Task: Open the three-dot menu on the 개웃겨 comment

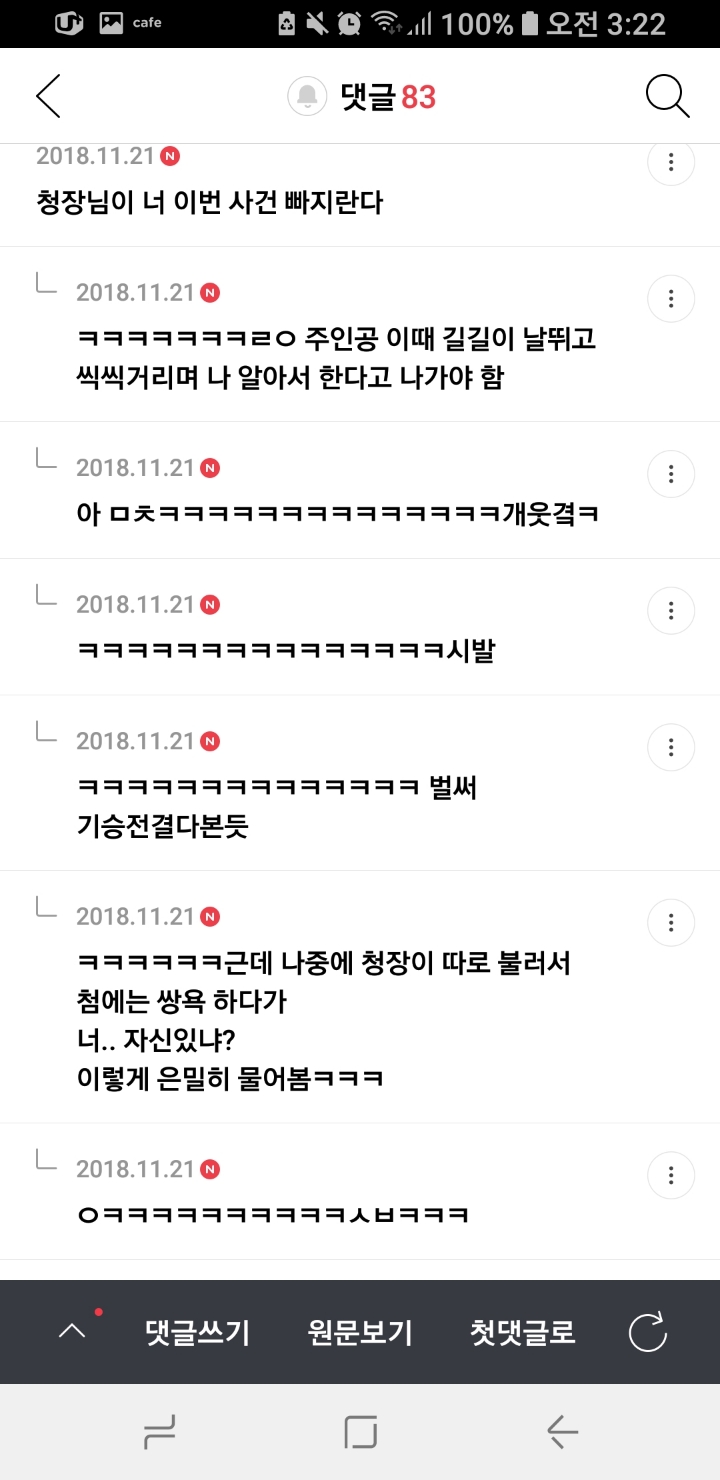Action: point(670,474)
